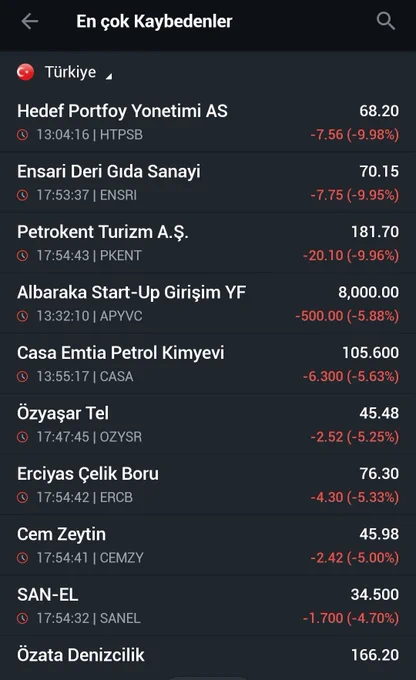This screenshot has height=680, width=416.
Task: Open Albaraka Start-Up Girişim YF
Action: (x=208, y=304)
